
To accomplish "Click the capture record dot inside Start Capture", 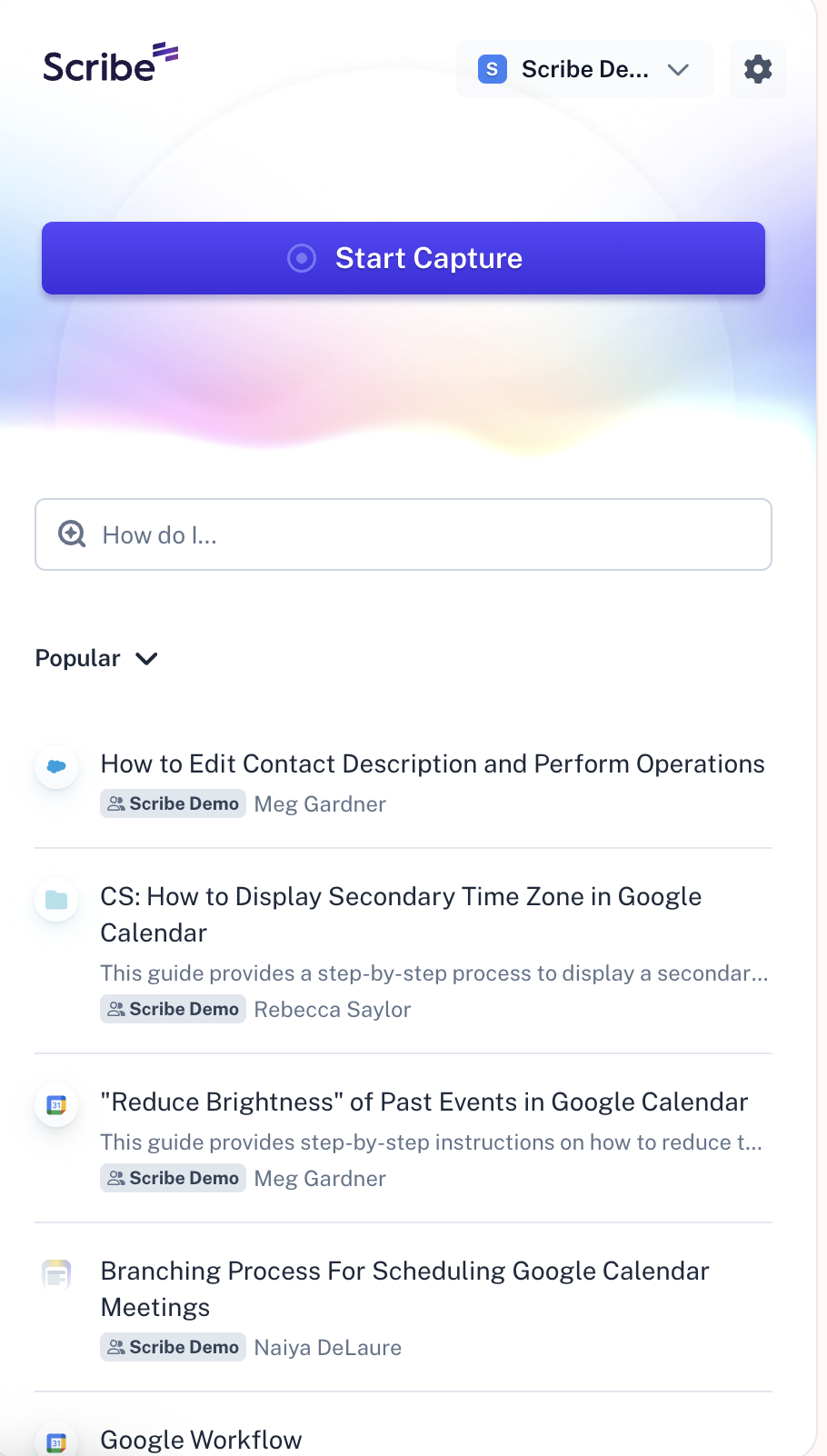I will pyautogui.click(x=300, y=258).
